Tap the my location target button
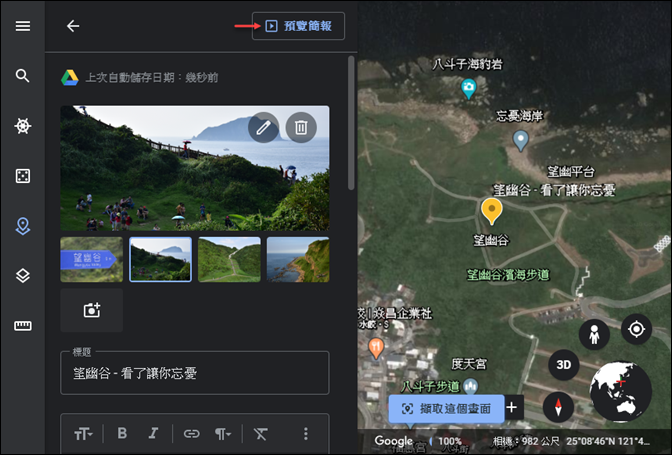Viewport: 672px width, 455px height. [x=636, y=328]
